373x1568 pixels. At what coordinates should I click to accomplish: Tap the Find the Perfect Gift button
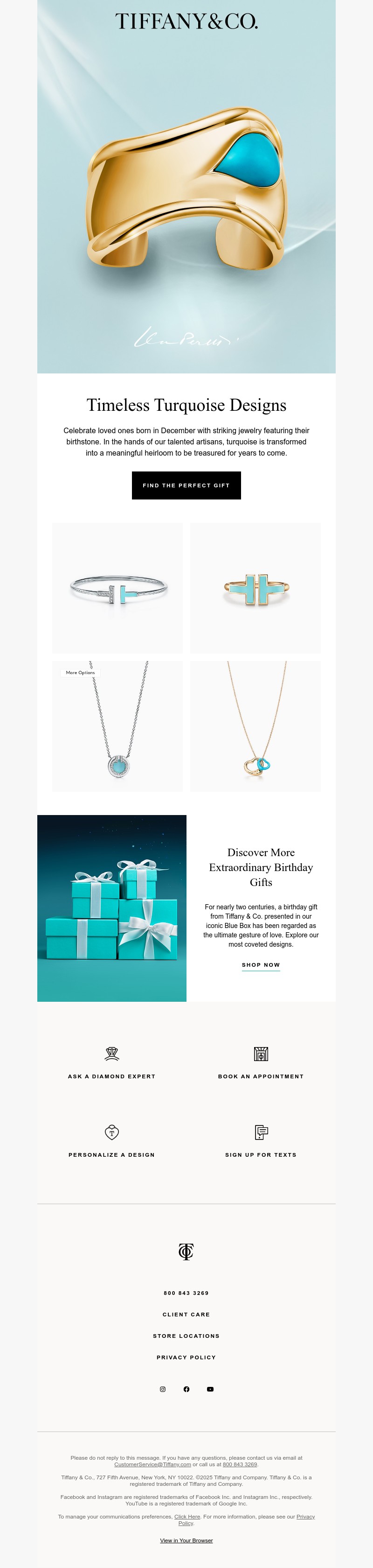186,485
